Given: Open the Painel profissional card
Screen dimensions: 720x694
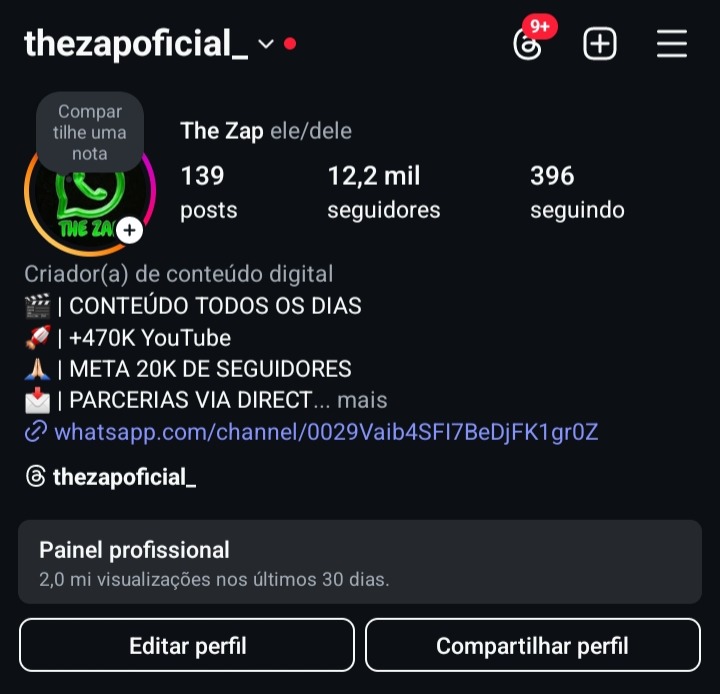Looking at the screenshot, I should 360,562.
